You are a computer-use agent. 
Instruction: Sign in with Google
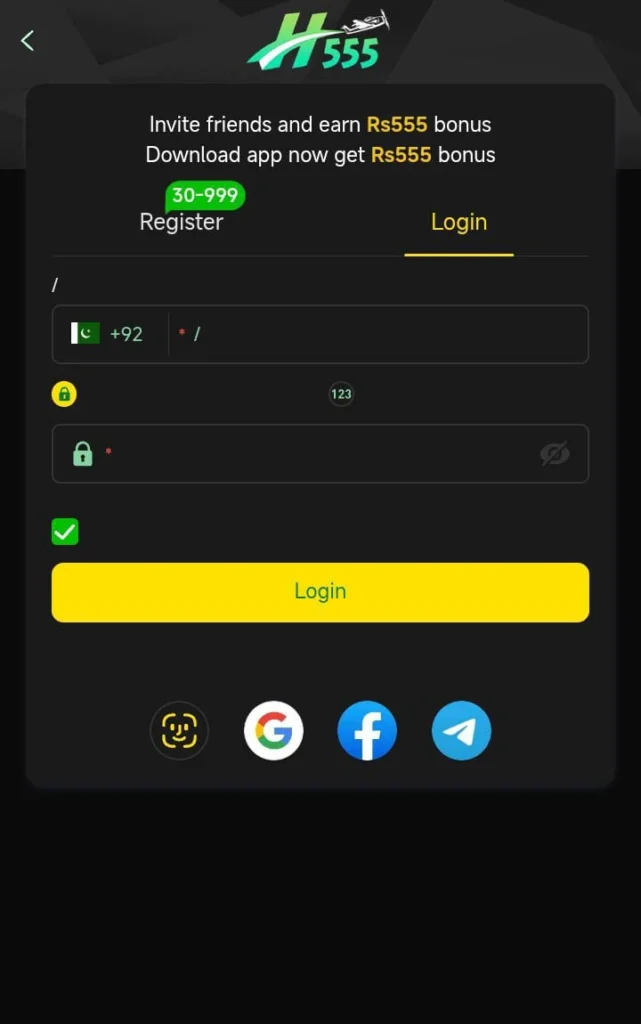pyautogui.click(x=273, y=731)
